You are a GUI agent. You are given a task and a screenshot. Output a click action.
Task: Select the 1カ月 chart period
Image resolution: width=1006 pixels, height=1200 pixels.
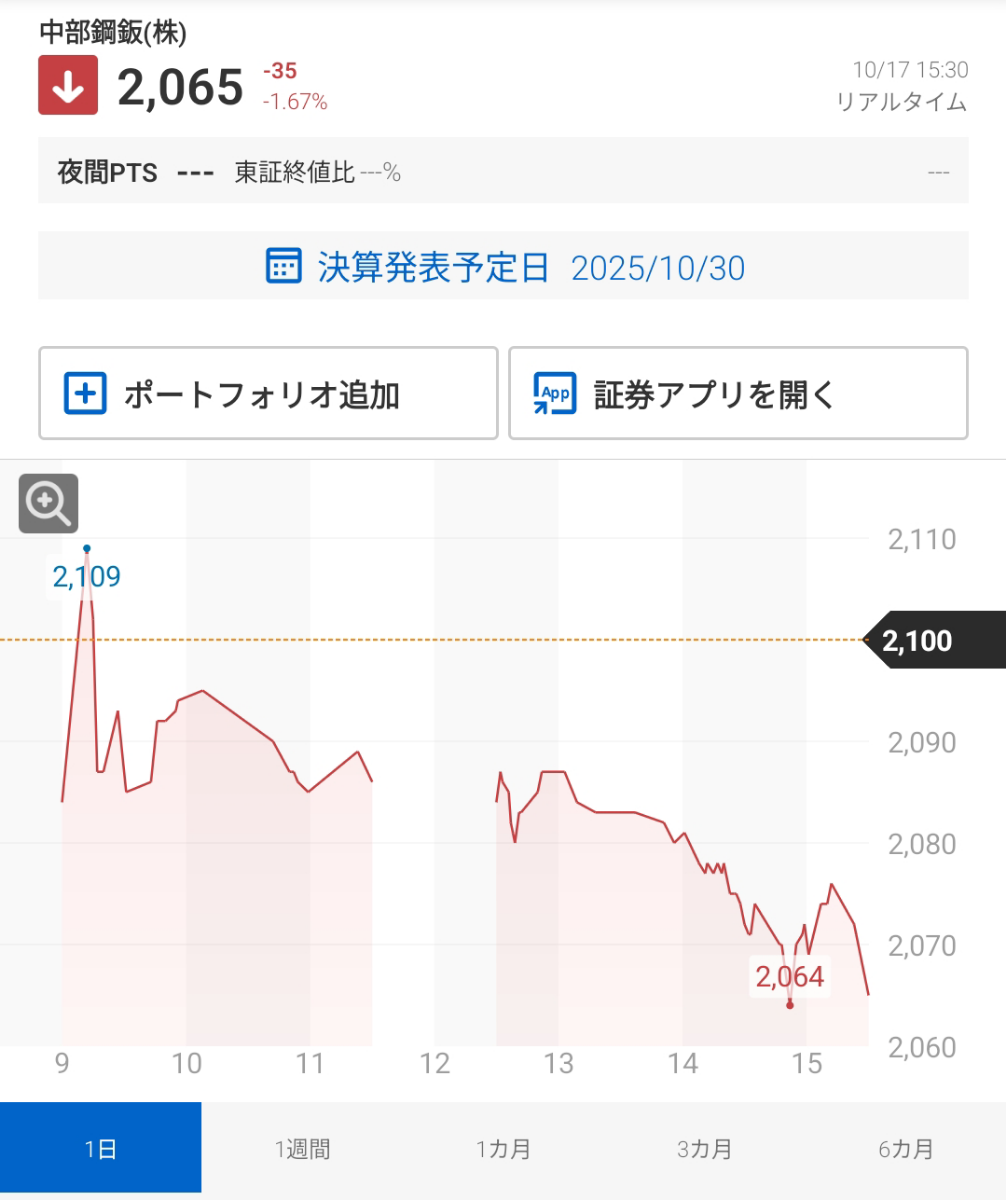point(504,1148)
